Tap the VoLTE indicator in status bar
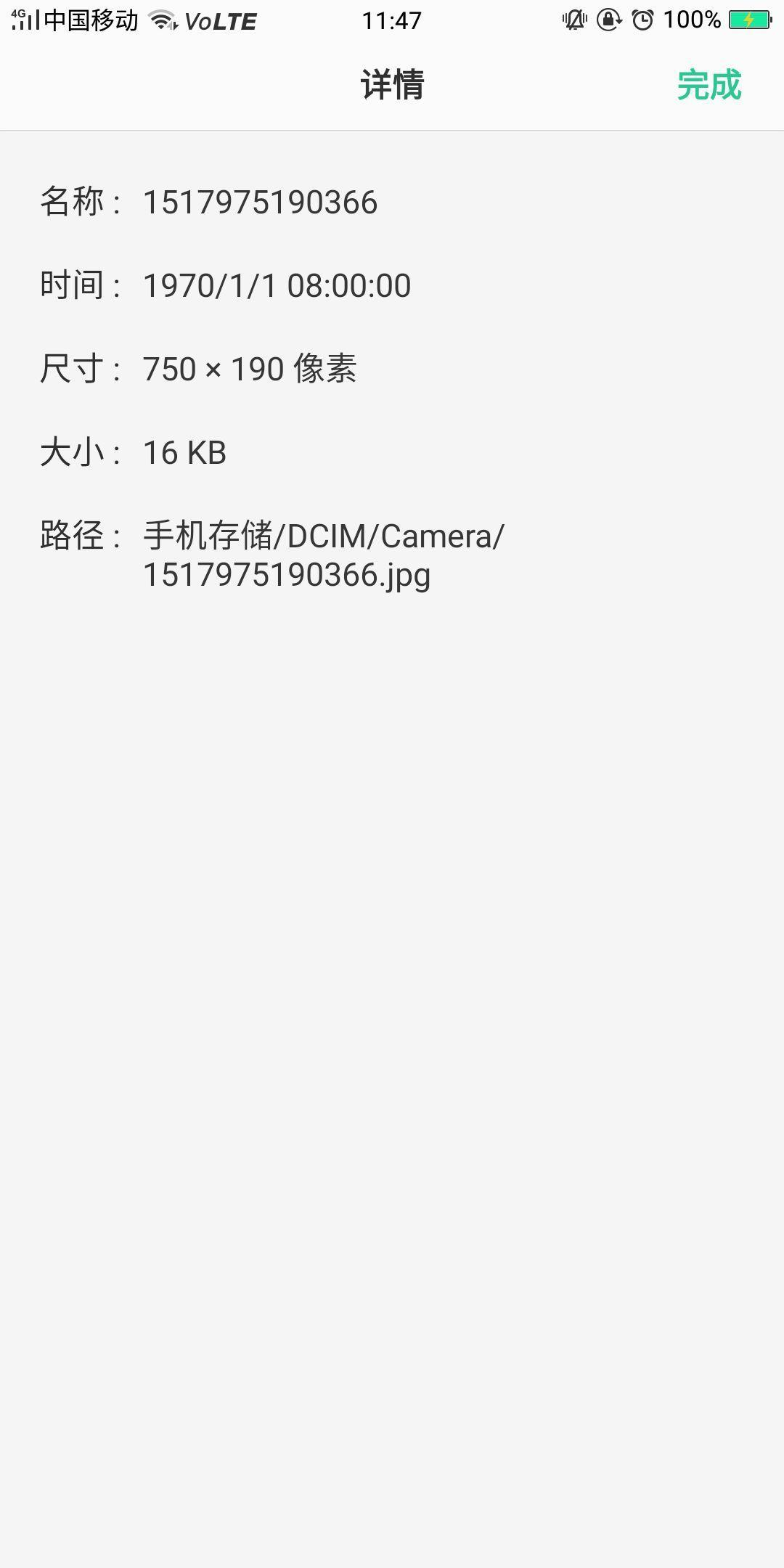This screenshot has width=784, height=1568. coord(218,20)
